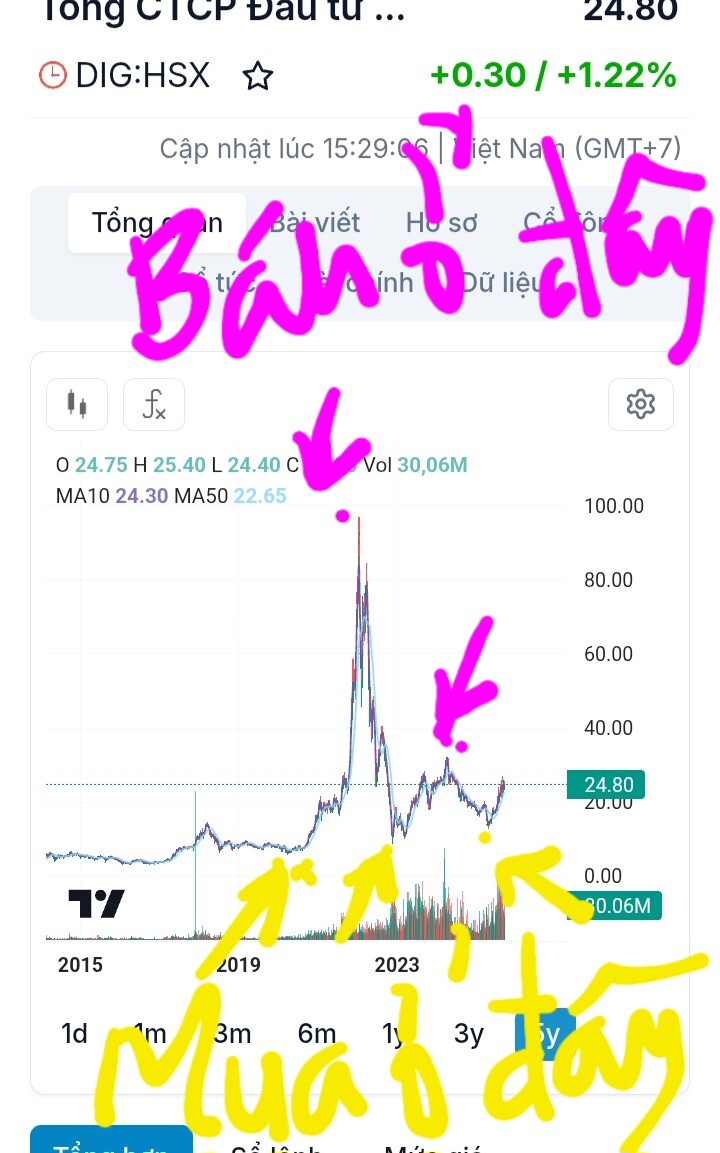Open the fx indicators menu
720x1153 pixels.
coord(154,404)
